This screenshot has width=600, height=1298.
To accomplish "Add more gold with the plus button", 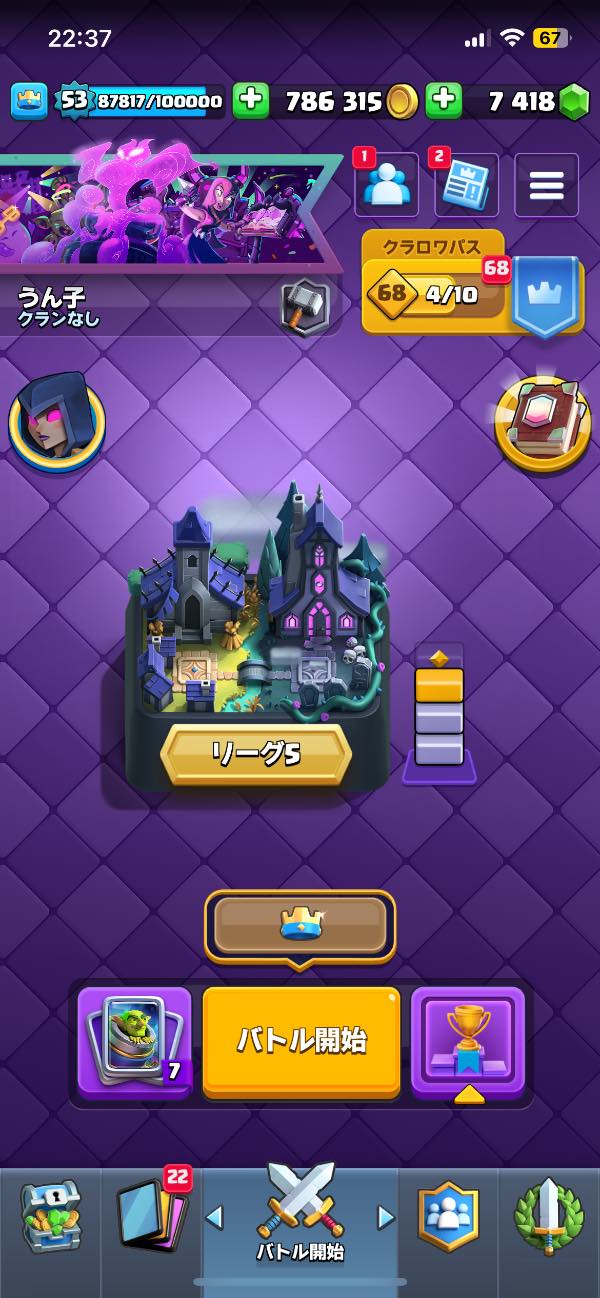I will click(250, 101).
